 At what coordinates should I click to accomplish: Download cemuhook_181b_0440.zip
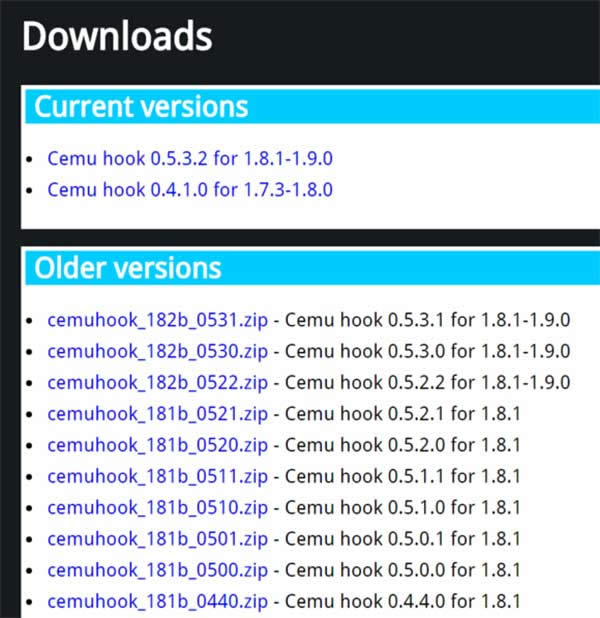[x=157, y=601]
